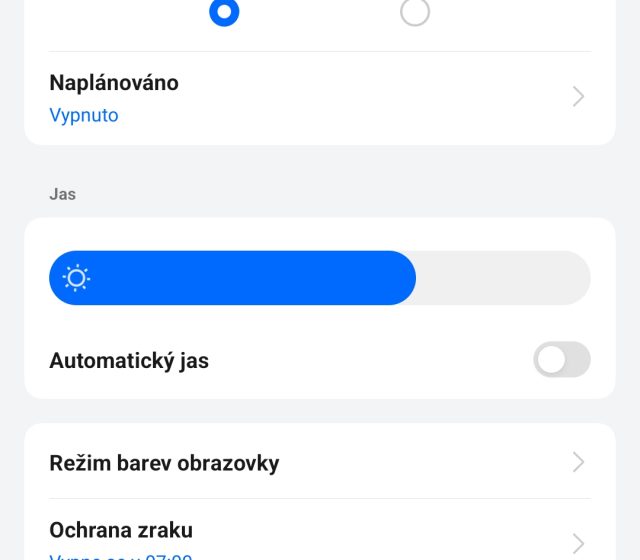Select the unchecked right radio option
The image size is (640, 560).
414,12
